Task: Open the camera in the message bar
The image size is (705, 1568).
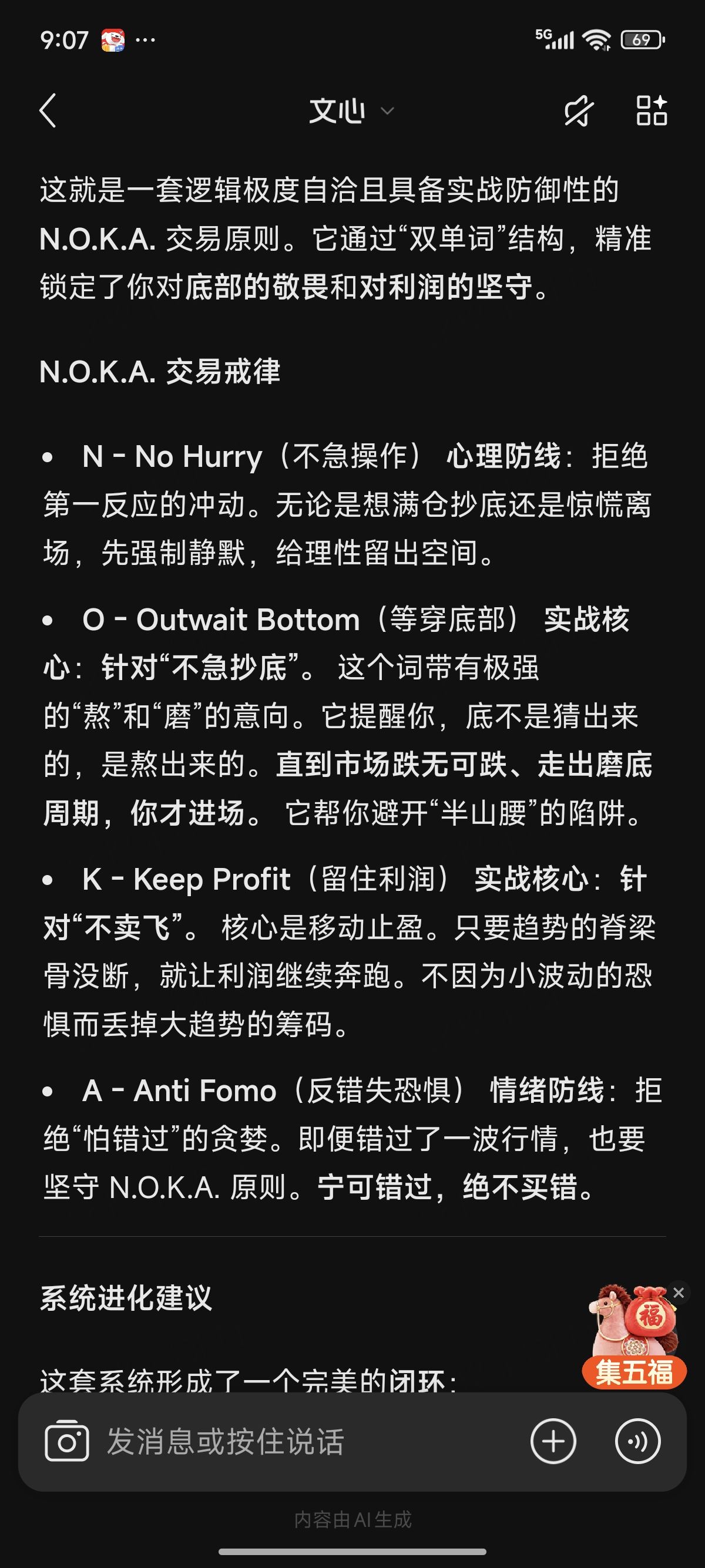Action: (x=66, y=1441)
